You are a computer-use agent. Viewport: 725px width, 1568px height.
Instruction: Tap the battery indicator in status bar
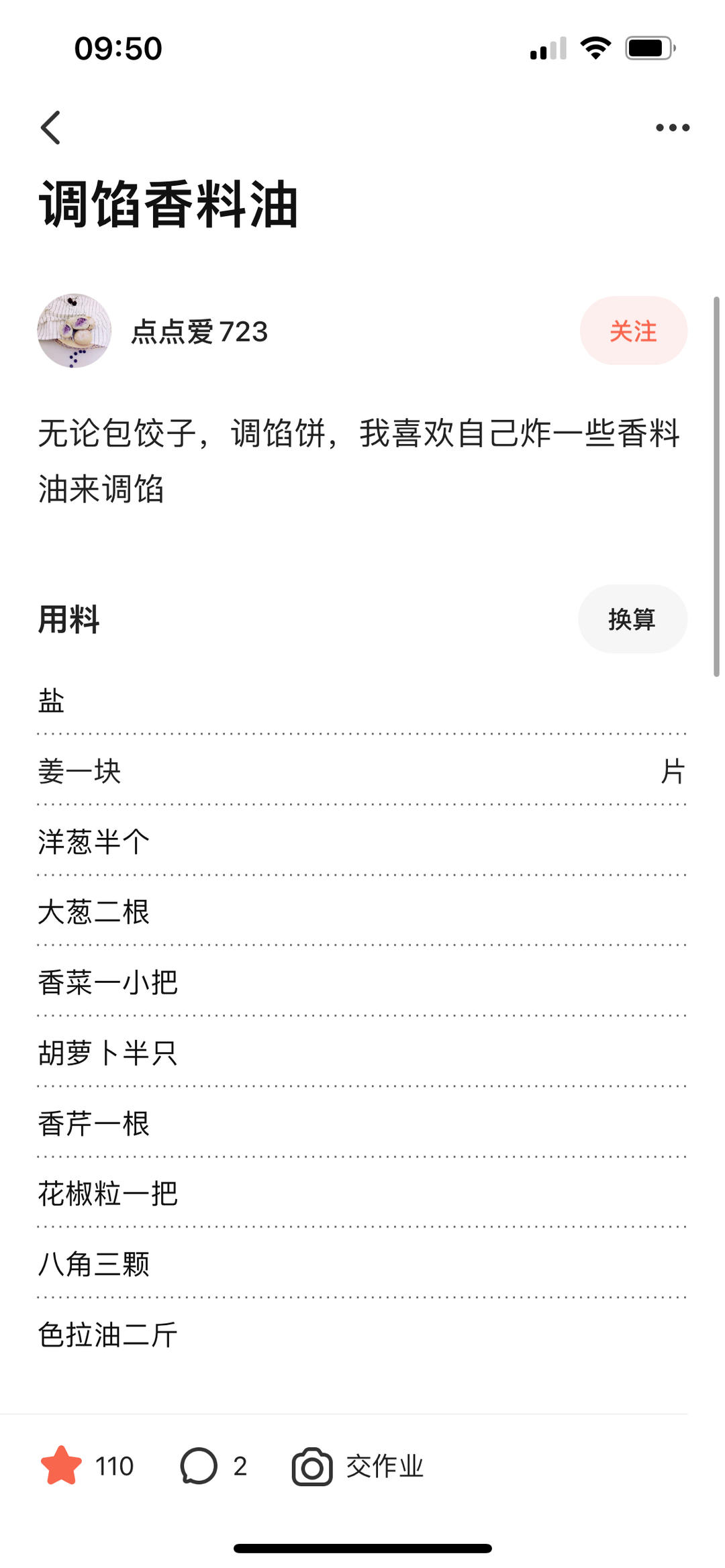pyautogui.click(x=649, y=46)
